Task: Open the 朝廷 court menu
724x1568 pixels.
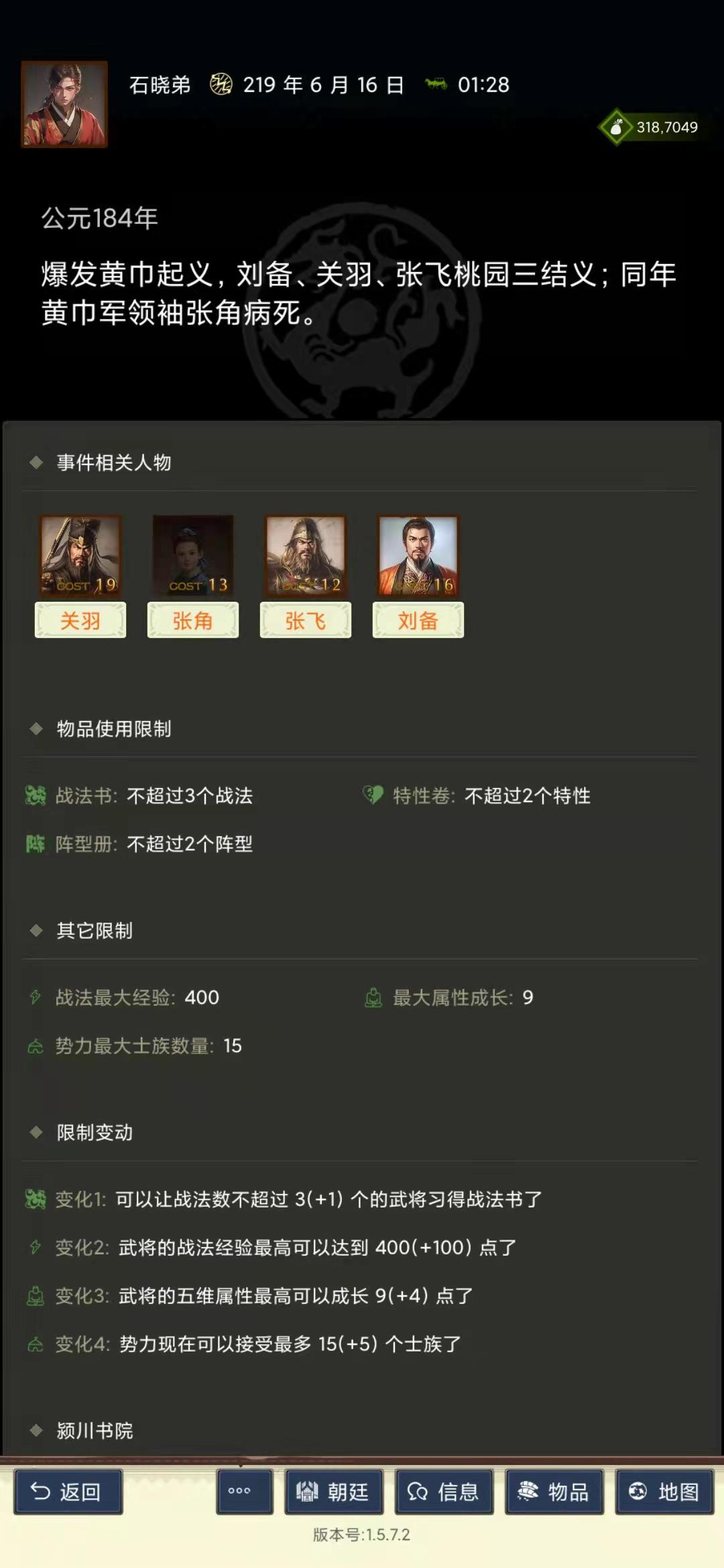Action: (x=333, y=1492)
